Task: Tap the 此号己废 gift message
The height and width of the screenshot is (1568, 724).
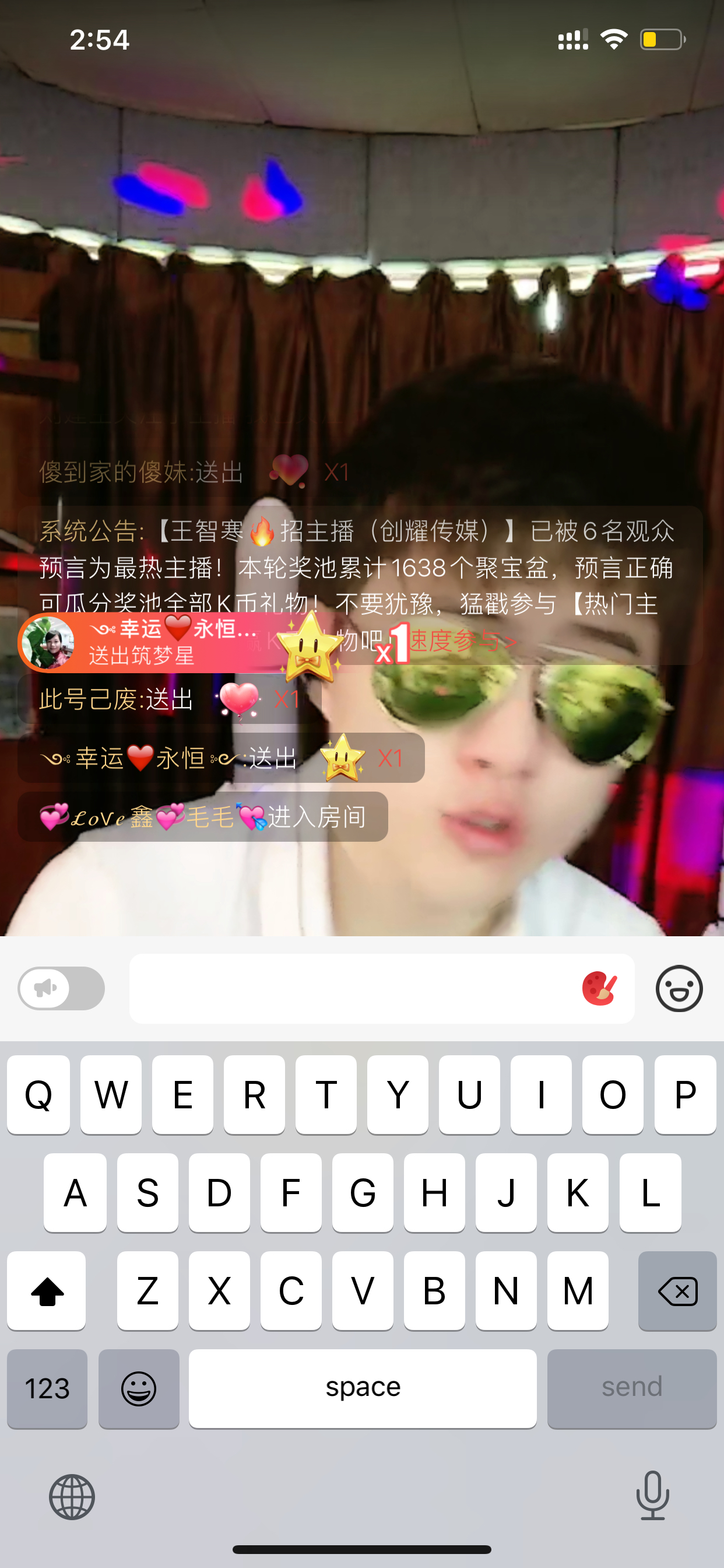Action: click(170, 699)
